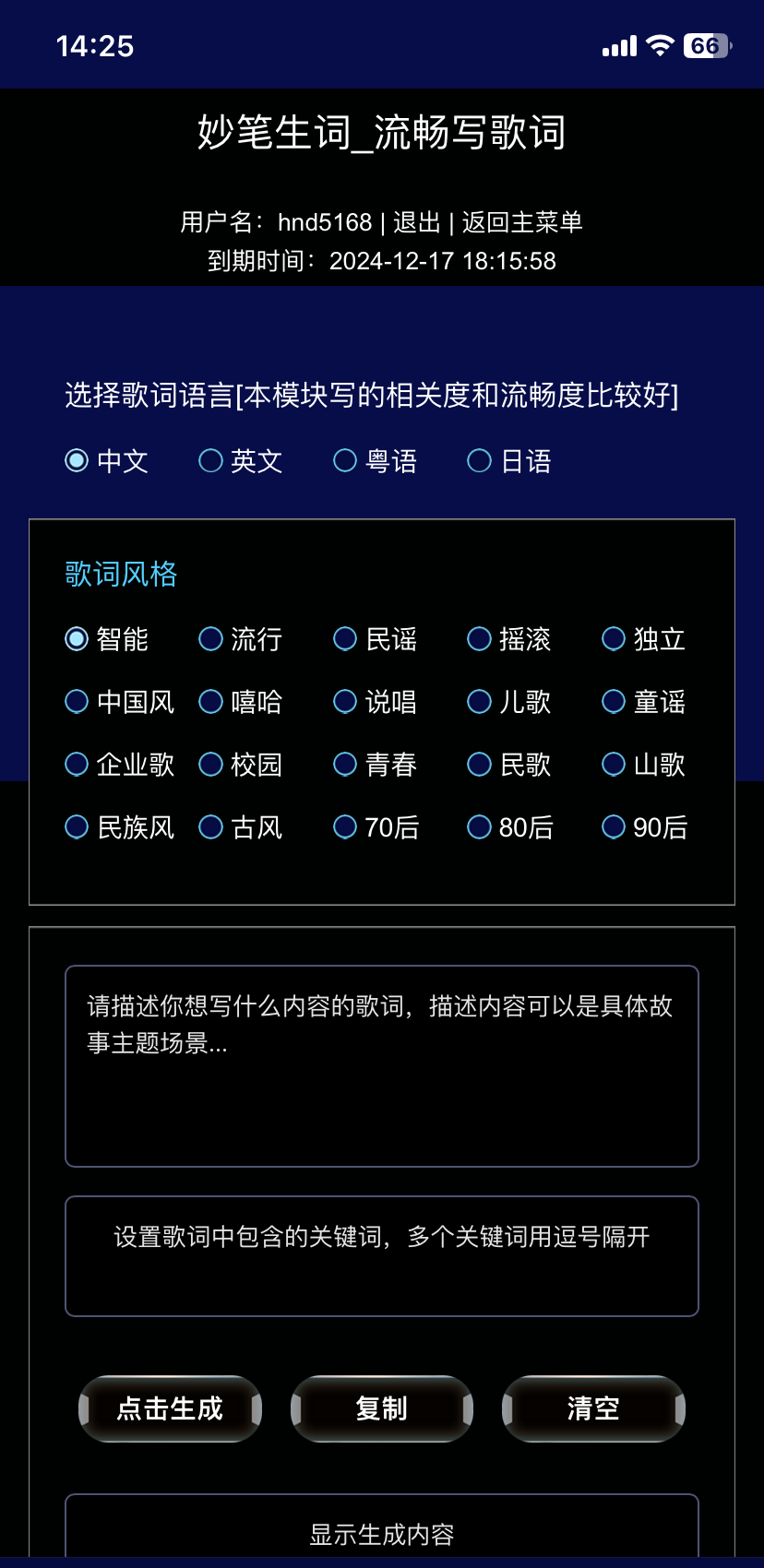Pick 嘻哈 as lyric style
764x1568 pixels.
click(x=242, y=702)
